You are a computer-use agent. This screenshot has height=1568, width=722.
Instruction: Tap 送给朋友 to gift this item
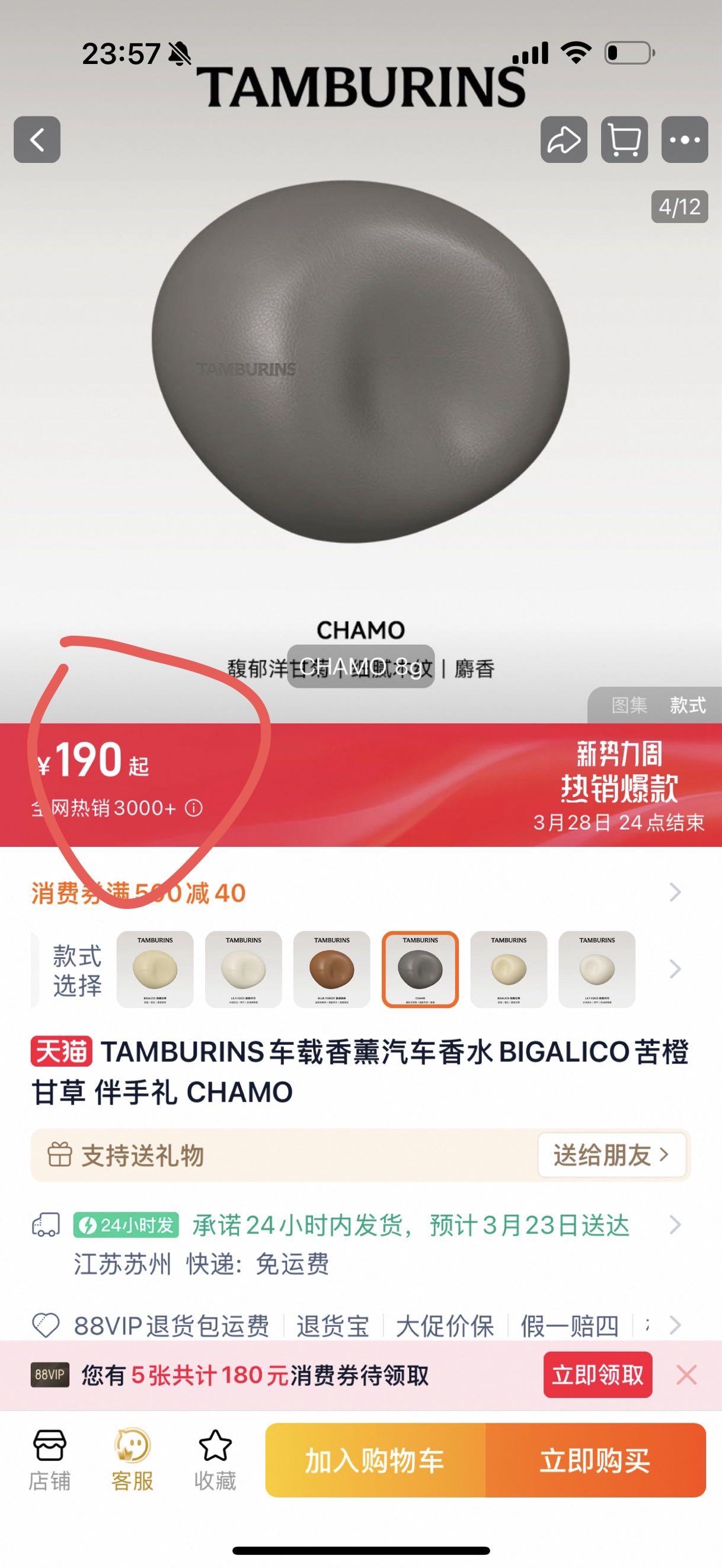click(x=611, y=1155)
